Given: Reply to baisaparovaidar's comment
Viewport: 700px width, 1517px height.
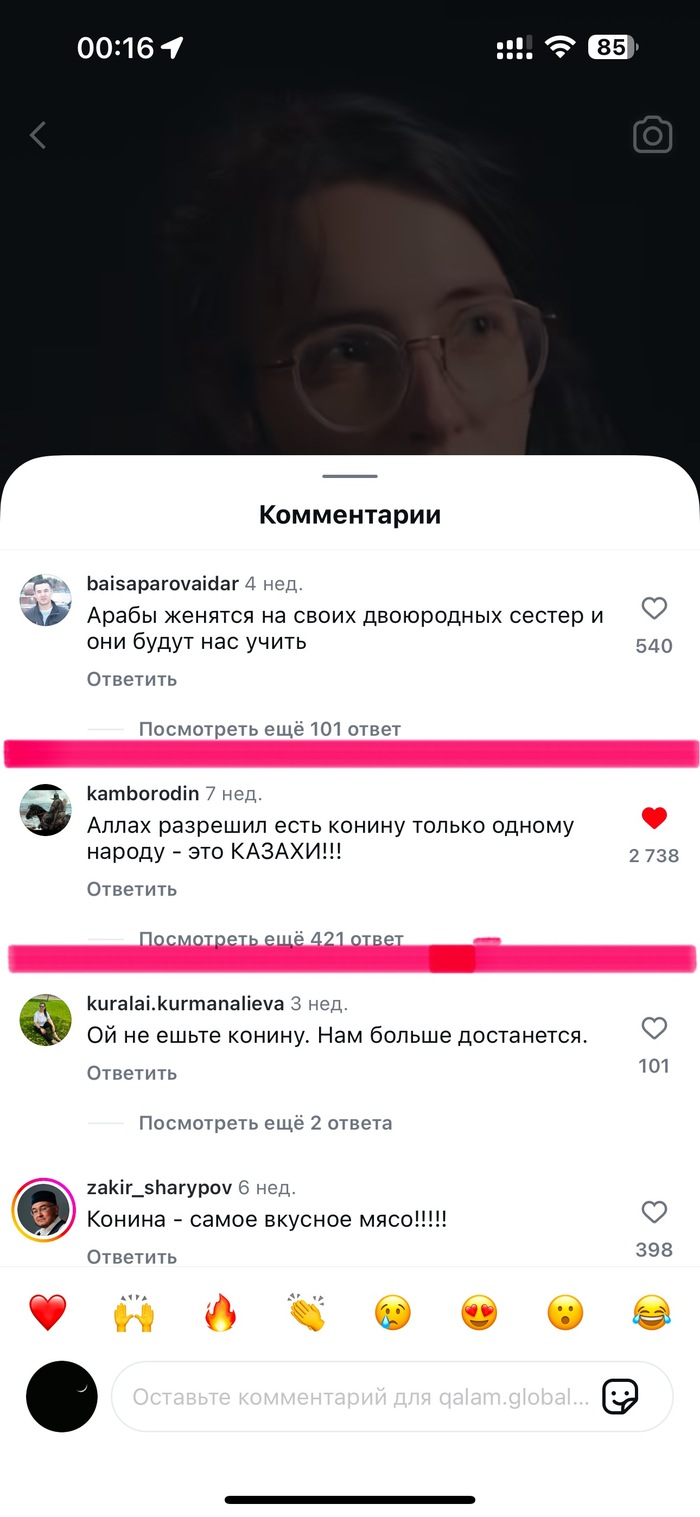Looking at the screenshot, I should click(131, 679).
